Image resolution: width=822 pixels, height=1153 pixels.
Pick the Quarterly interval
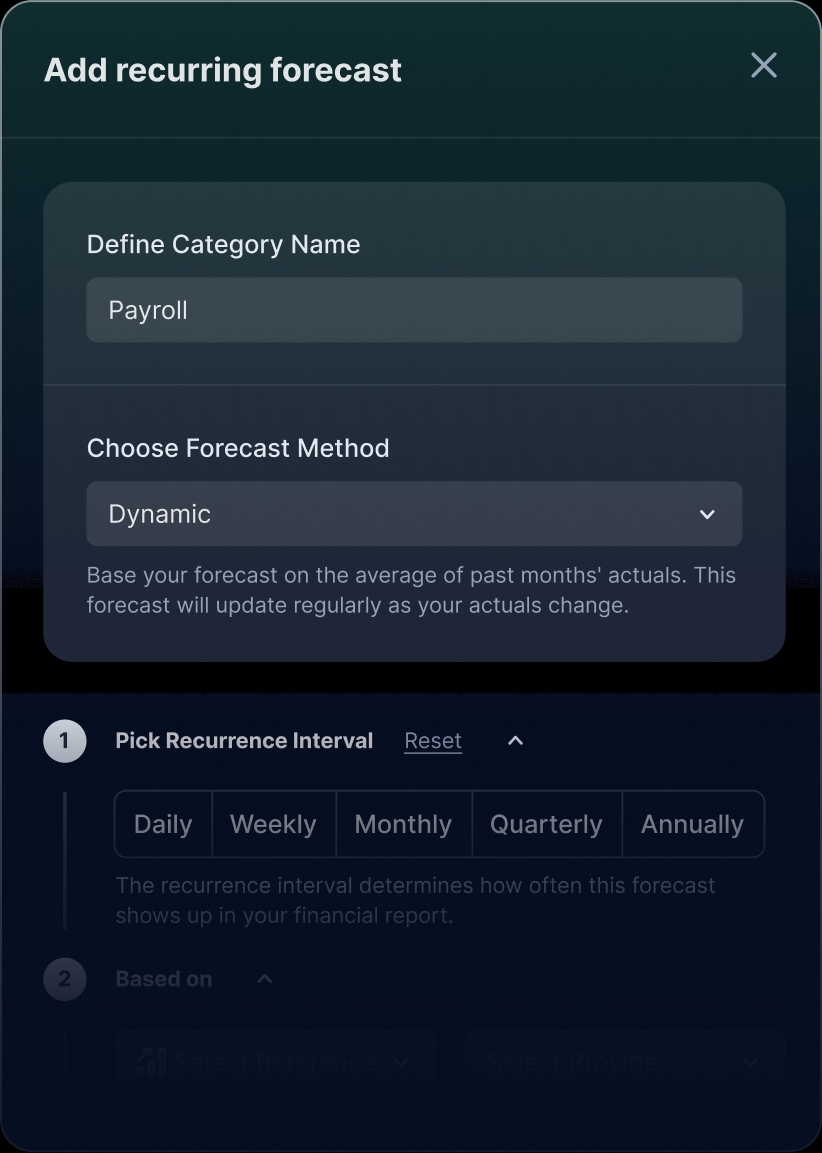coord(546,824)
